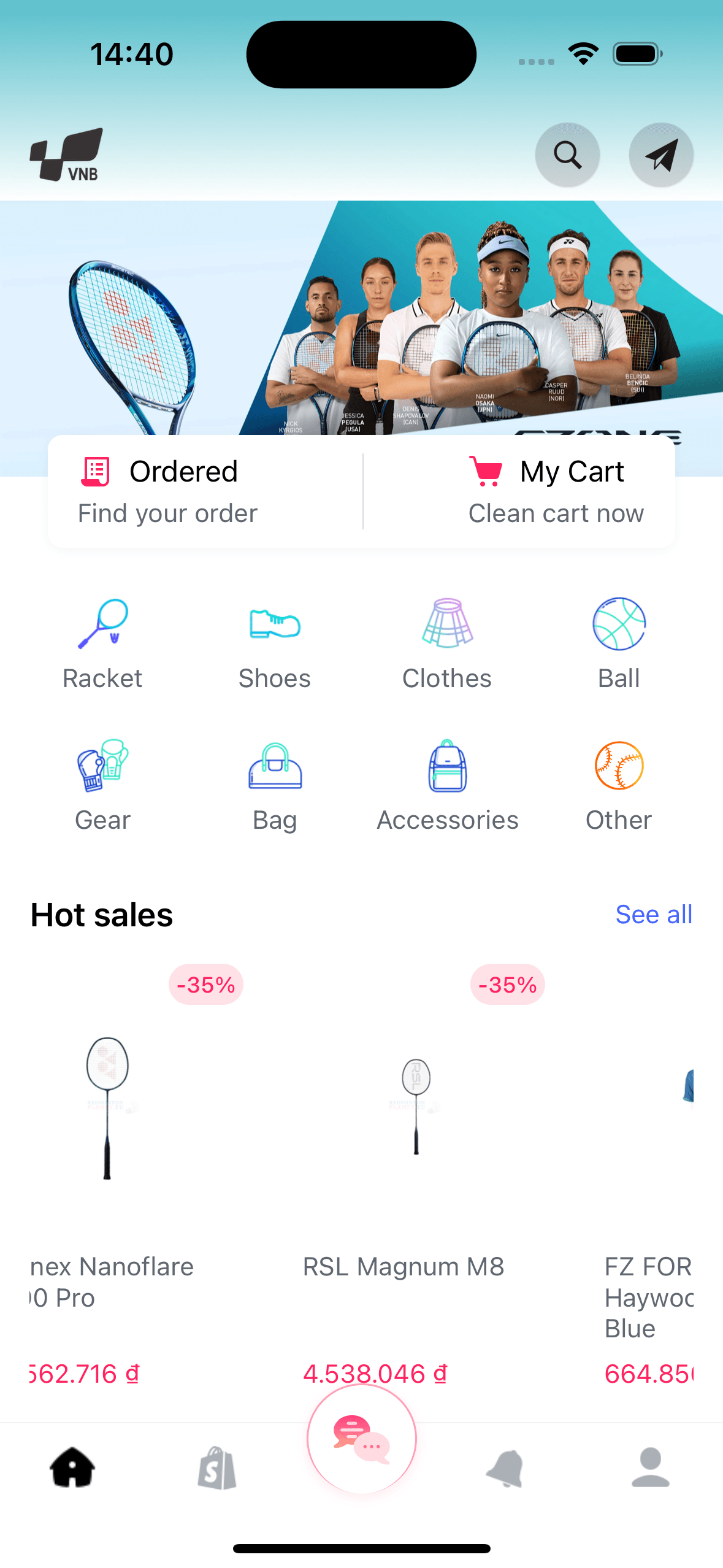
Task: Select the Other category icon
Action: (618, 766)
